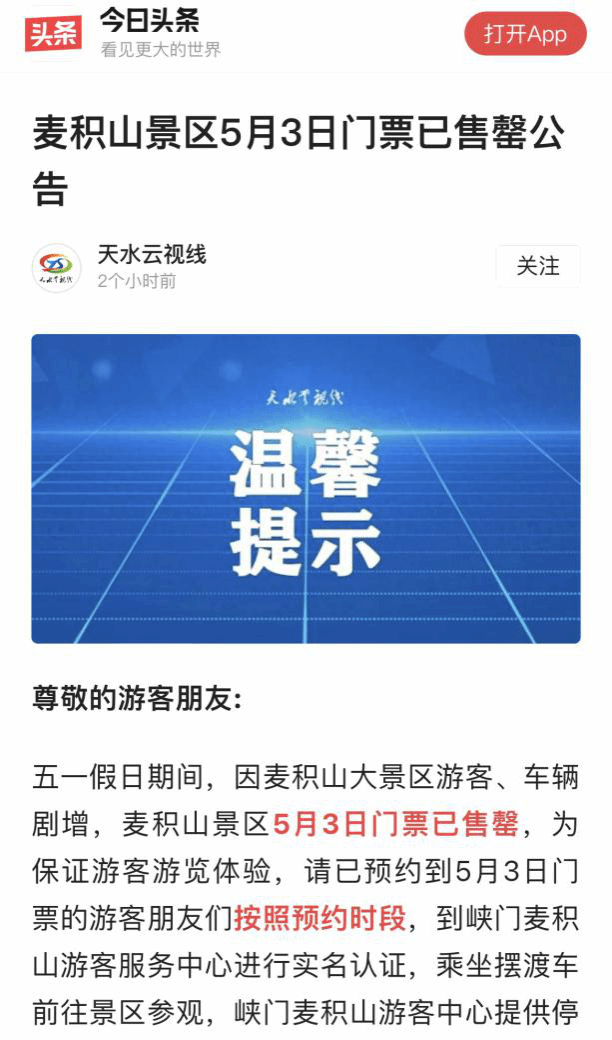The height and width of the screenshot is (1040, 612).
Task: View the 温馨提示 article image
Action: 306,488
